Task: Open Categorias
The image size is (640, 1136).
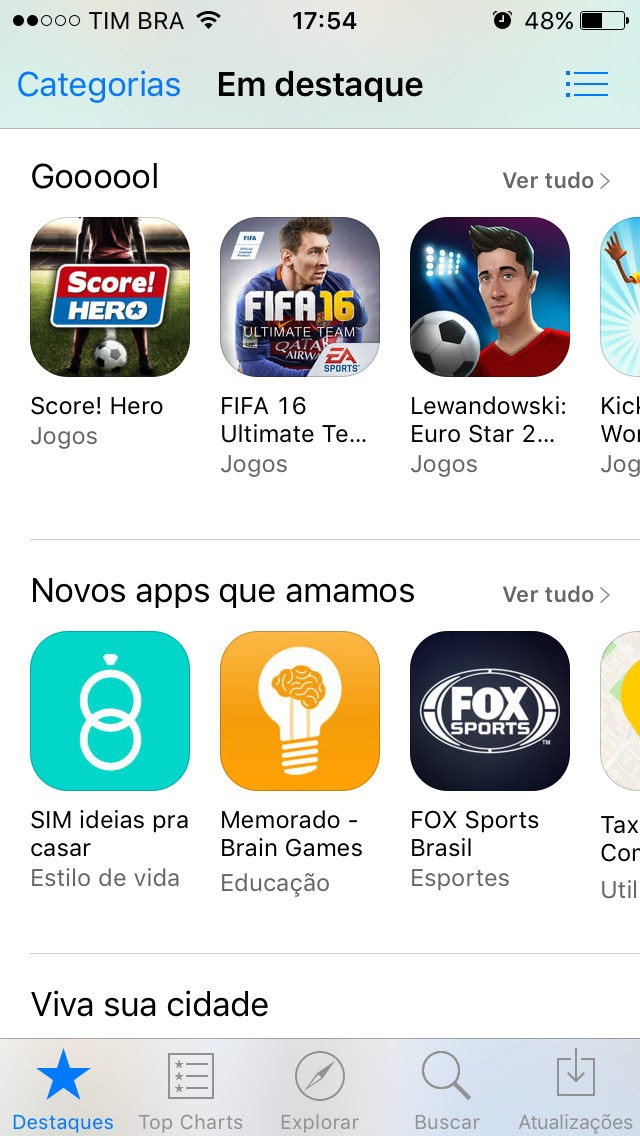Action: (99, 85)
